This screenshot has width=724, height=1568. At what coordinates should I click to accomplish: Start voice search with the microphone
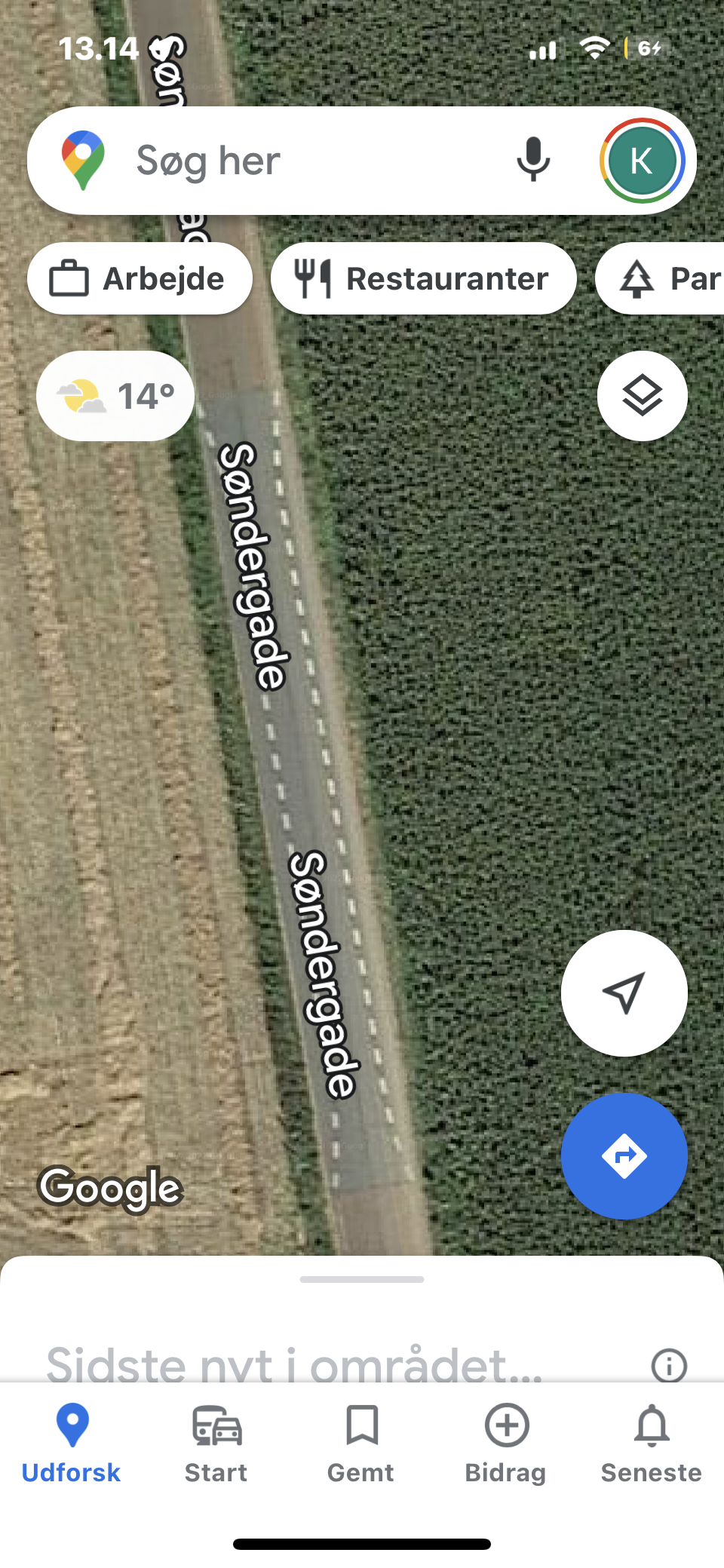[x=533, y=160]
